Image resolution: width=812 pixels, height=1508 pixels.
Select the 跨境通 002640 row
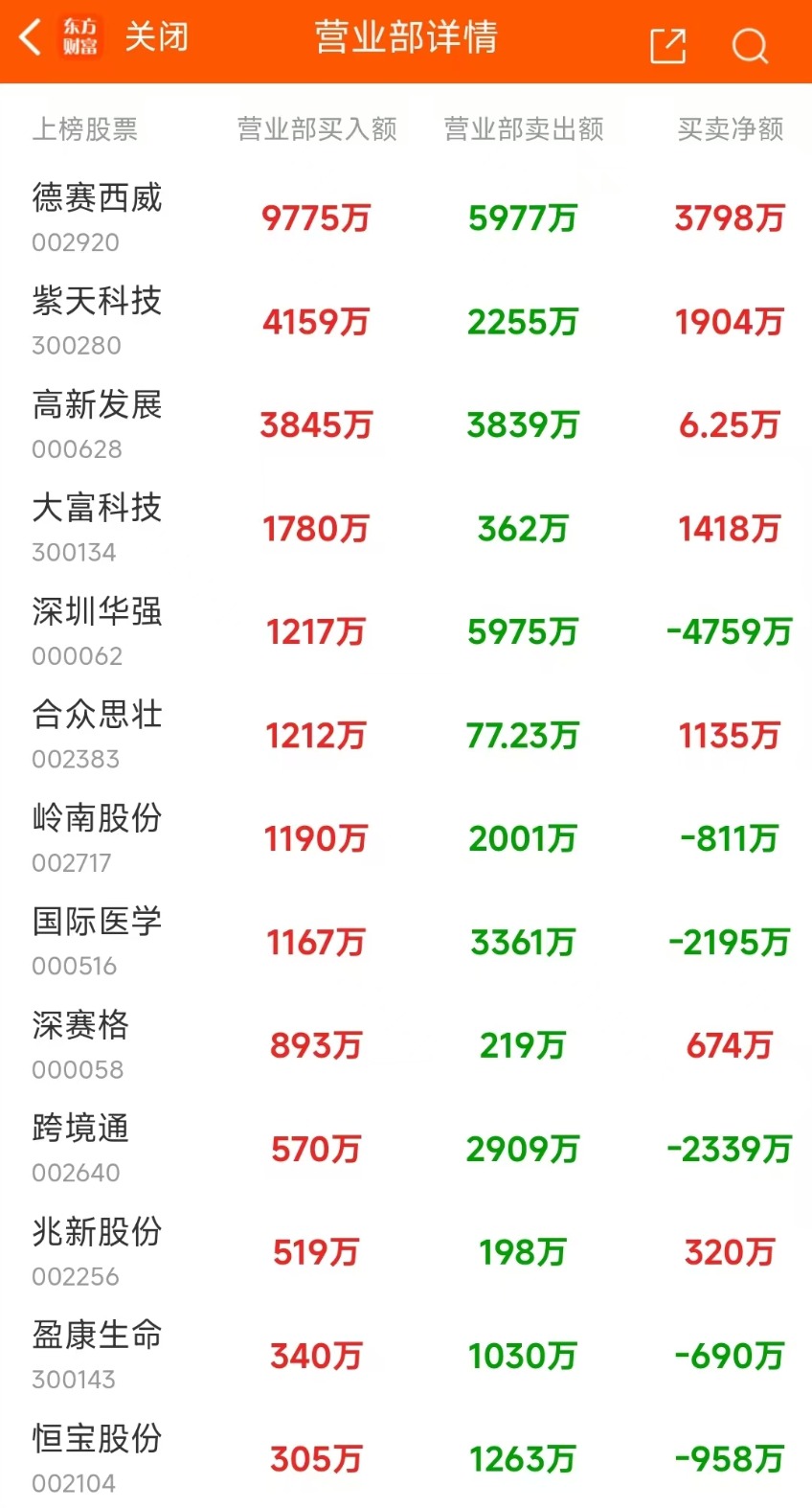tap(406, 1150)
